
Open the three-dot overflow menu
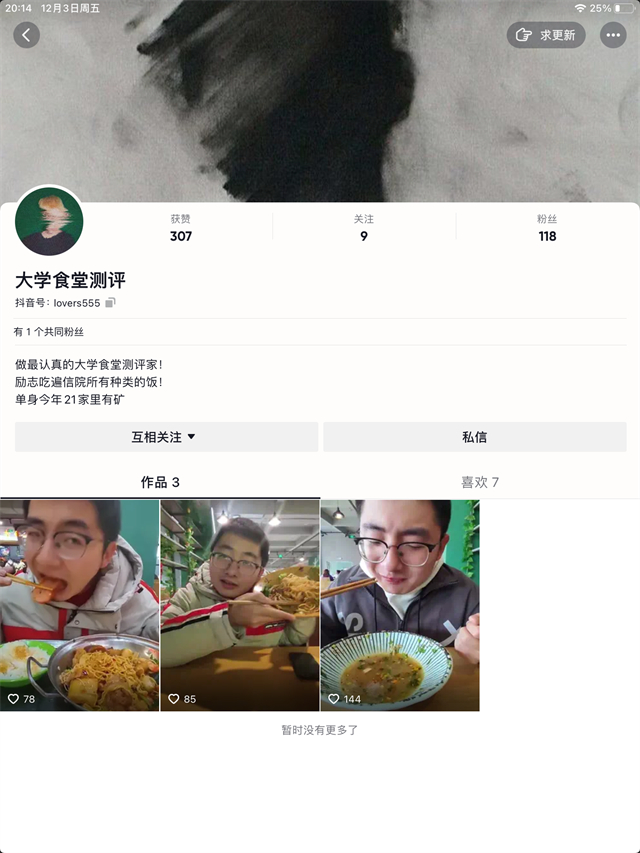(613, 35)
